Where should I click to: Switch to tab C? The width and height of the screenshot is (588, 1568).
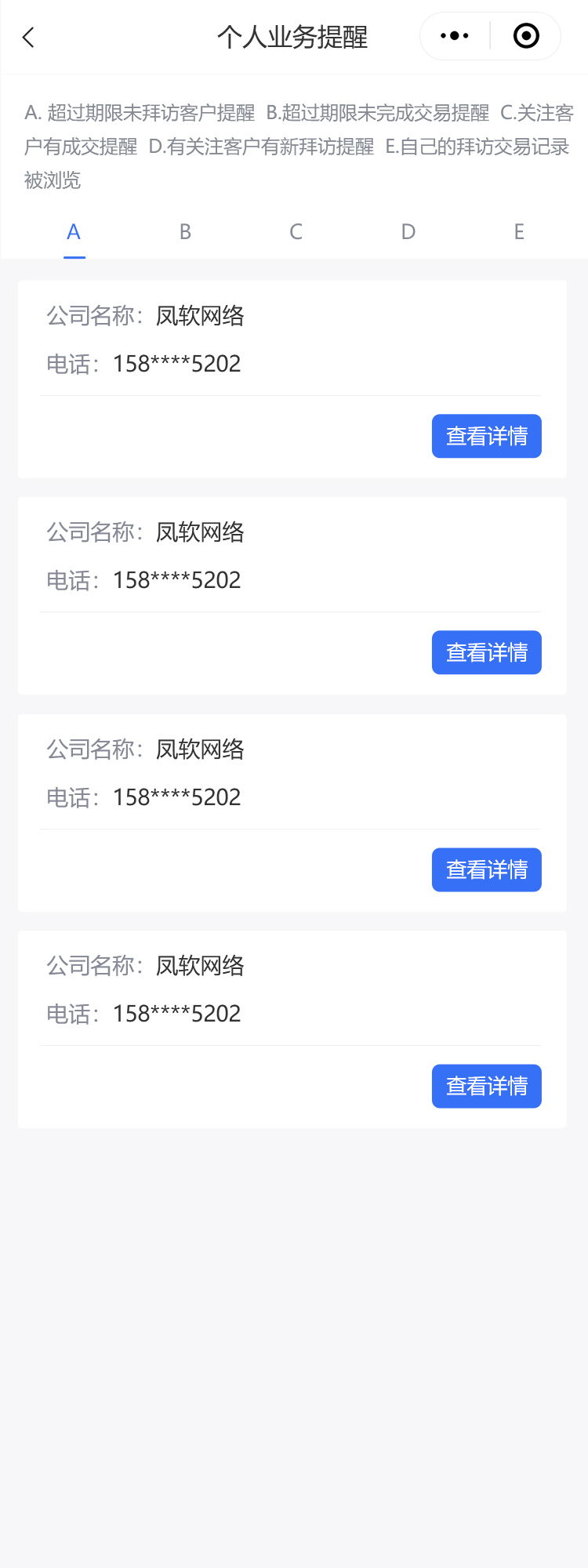click(x=296, y=232)
